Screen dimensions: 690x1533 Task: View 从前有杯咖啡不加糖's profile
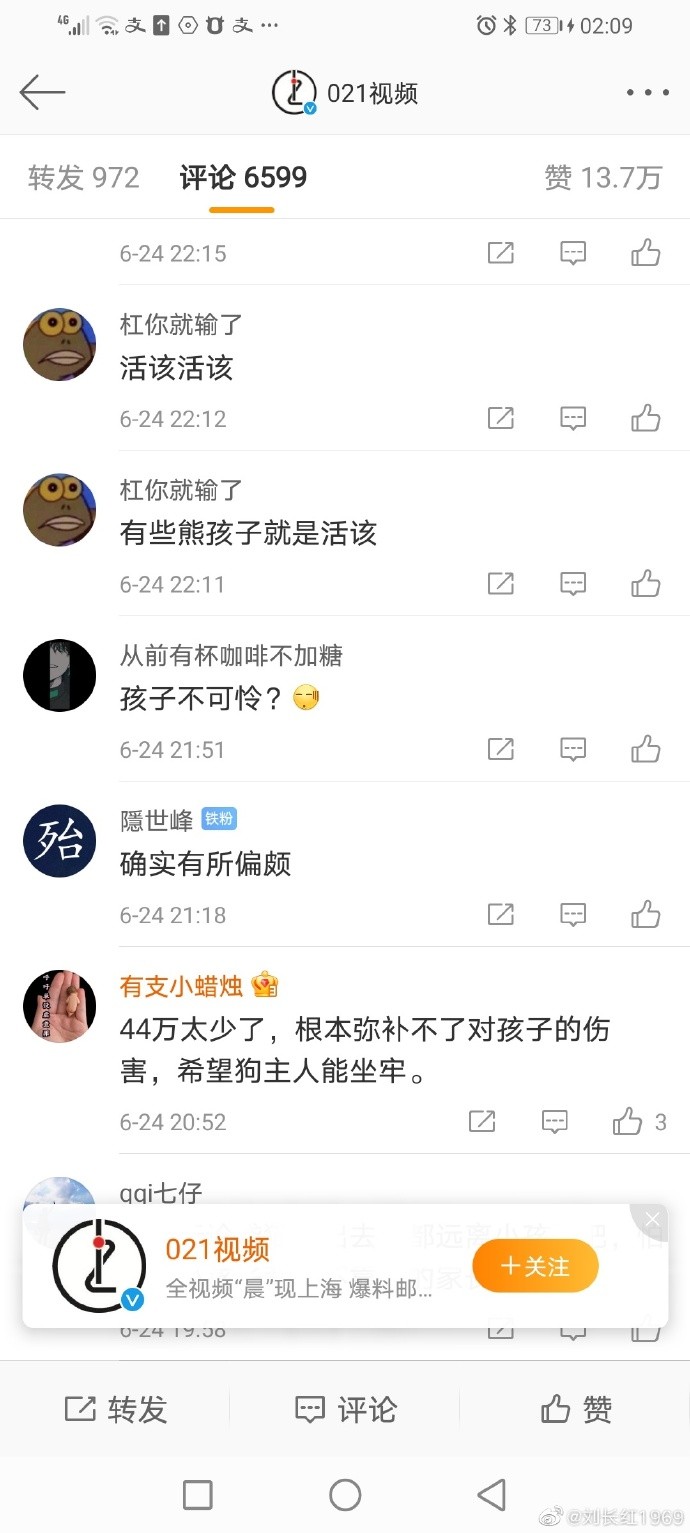tap(60, 675)
